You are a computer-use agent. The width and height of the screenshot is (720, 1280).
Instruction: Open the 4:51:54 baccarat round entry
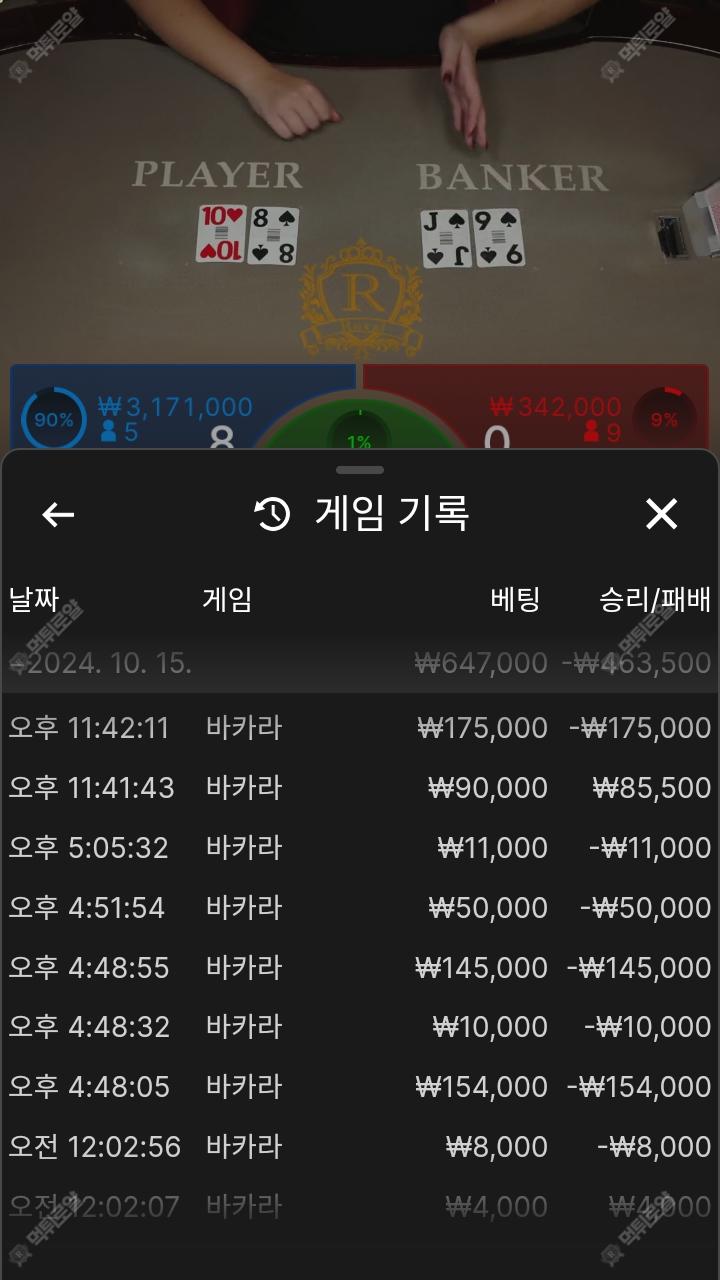coord(360,908)
